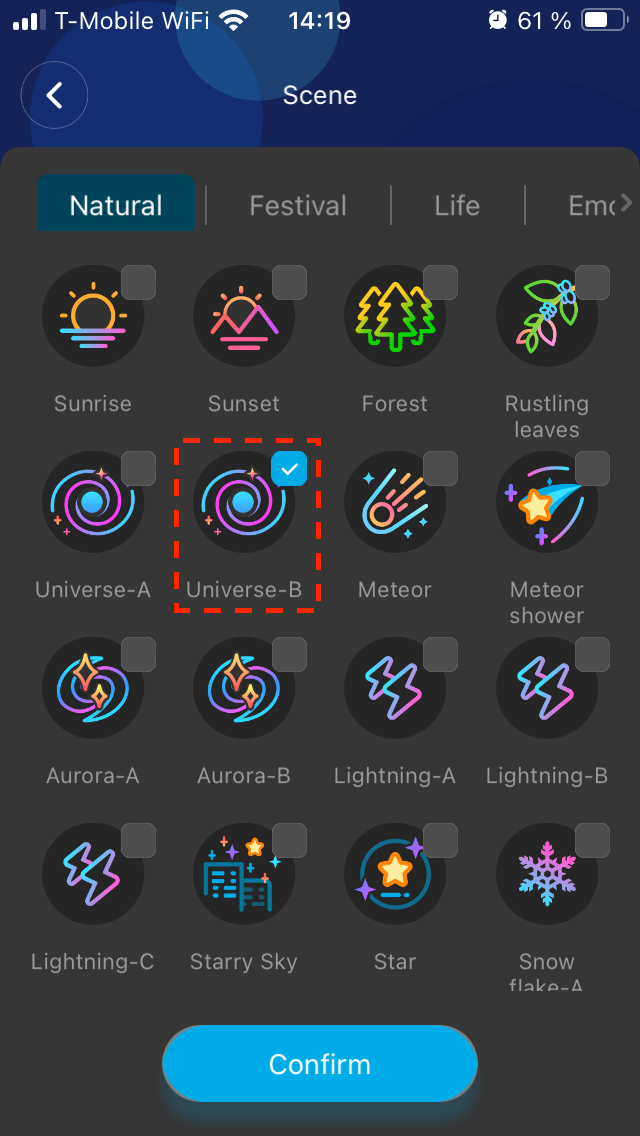This screenshot has height=1136, width=640.
Task: Choose the Aurora-A scene
Action: tap(93, 688)
